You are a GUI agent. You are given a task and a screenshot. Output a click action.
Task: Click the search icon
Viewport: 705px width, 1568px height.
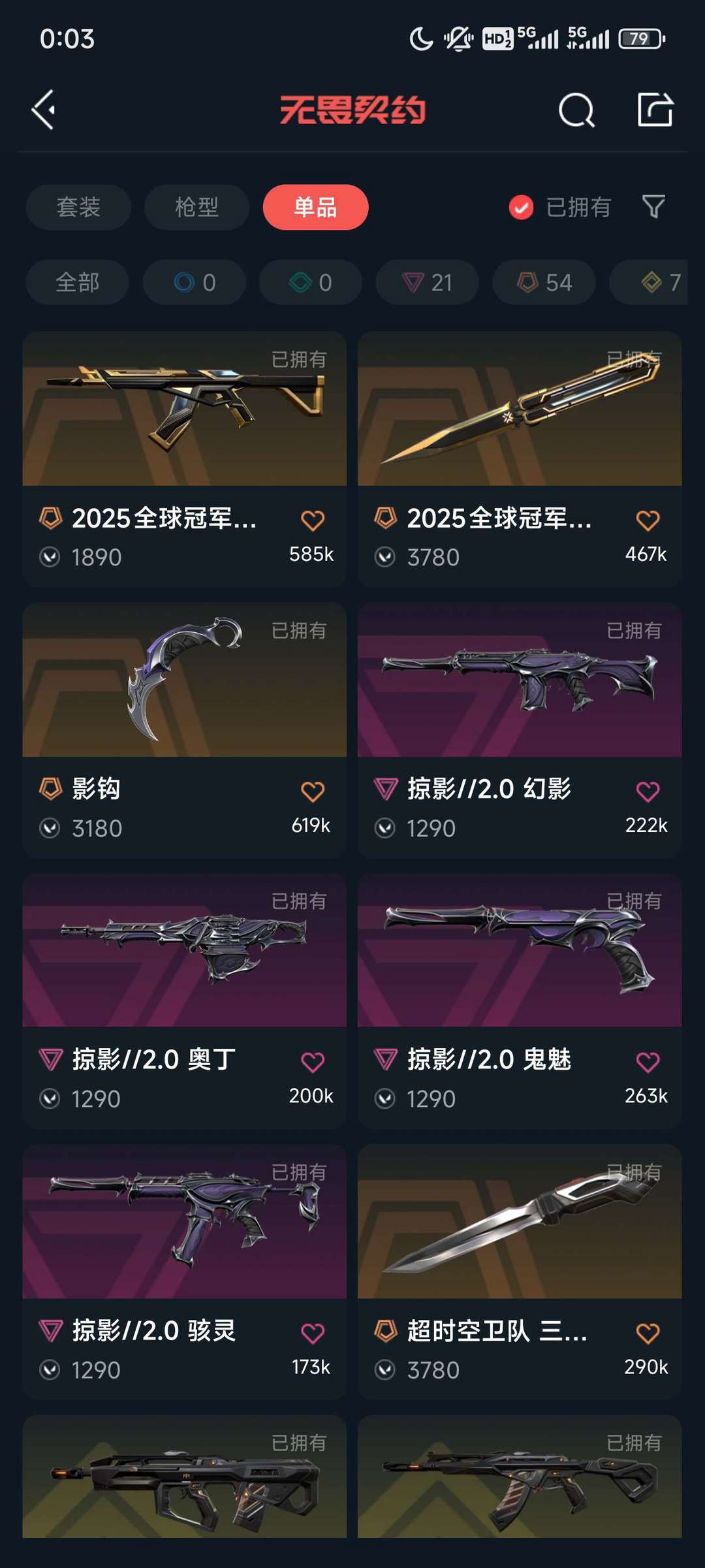coord(575,111)
